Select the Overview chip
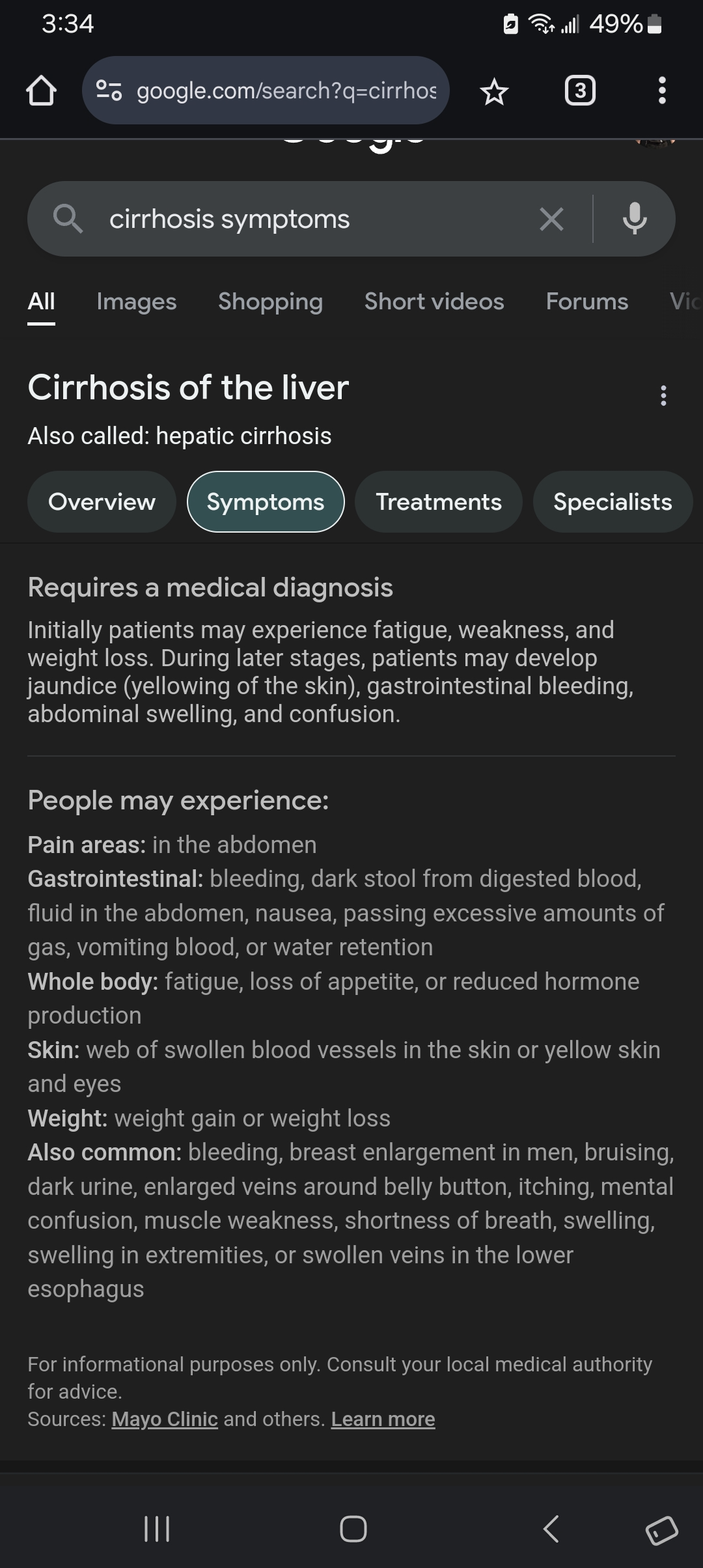 pyautogui.click(x=102, y=502)
